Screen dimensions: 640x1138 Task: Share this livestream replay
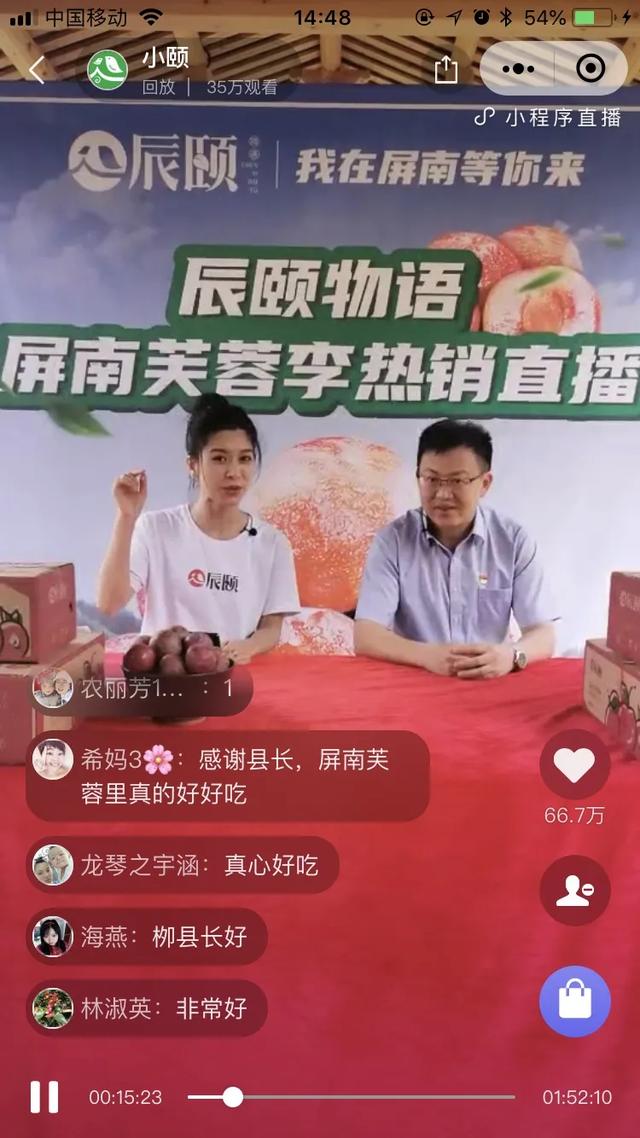[446, 69]
